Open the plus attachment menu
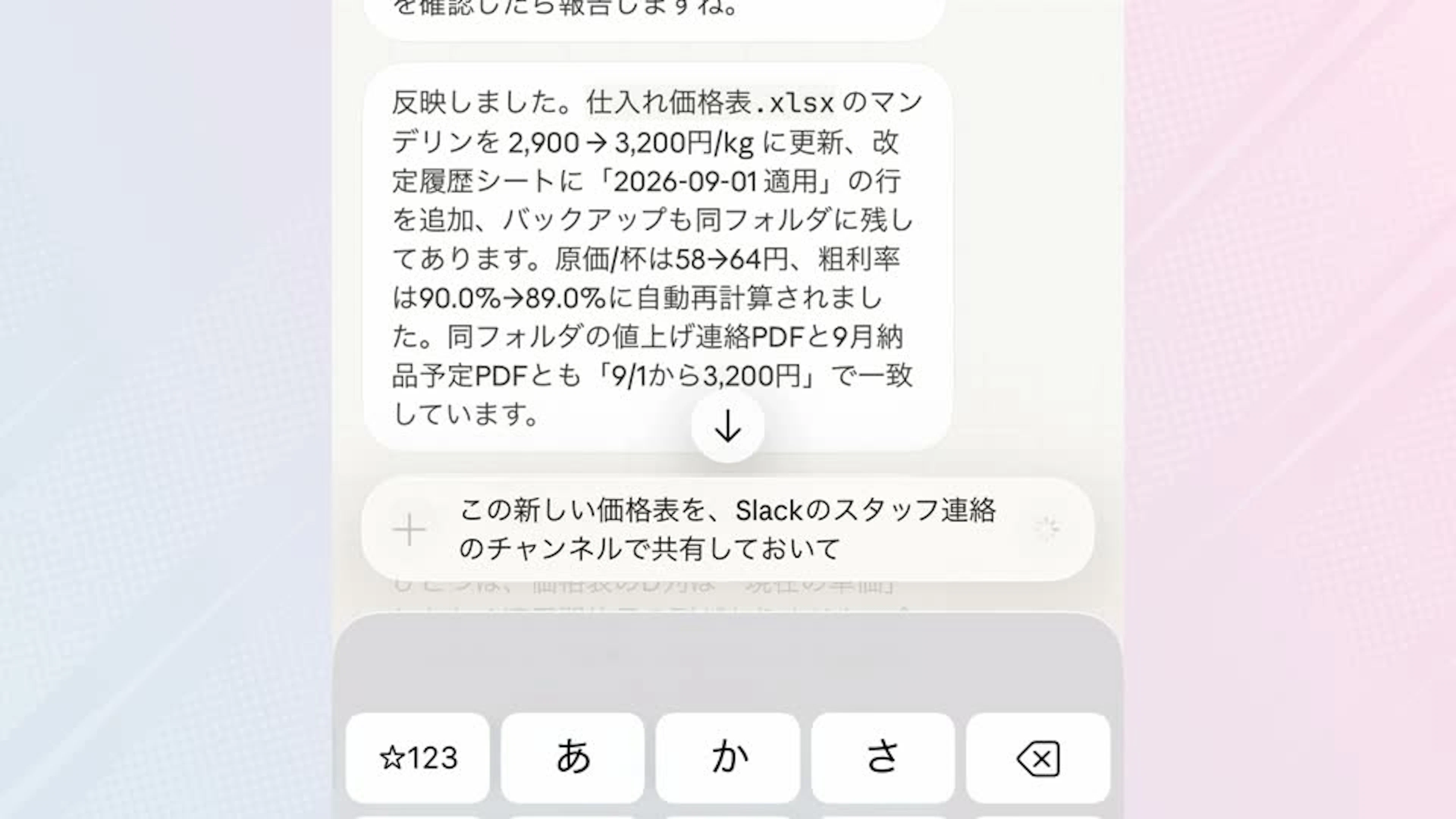The width and height of the screenshot is (1456, 819). [x=409, y=530]
